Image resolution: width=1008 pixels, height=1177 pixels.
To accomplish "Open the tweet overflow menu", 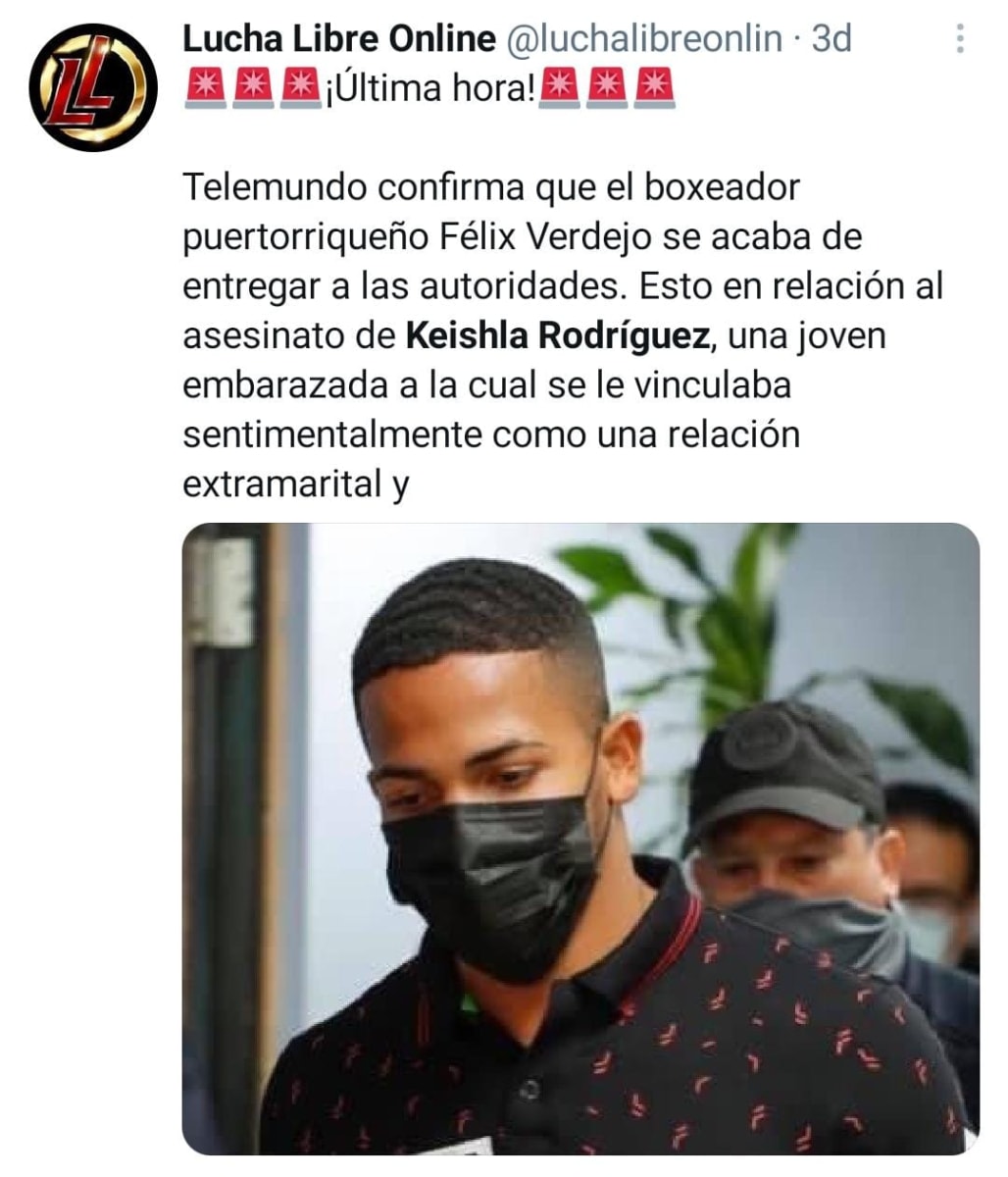I will pyautogui.click(x=960, y=39).
